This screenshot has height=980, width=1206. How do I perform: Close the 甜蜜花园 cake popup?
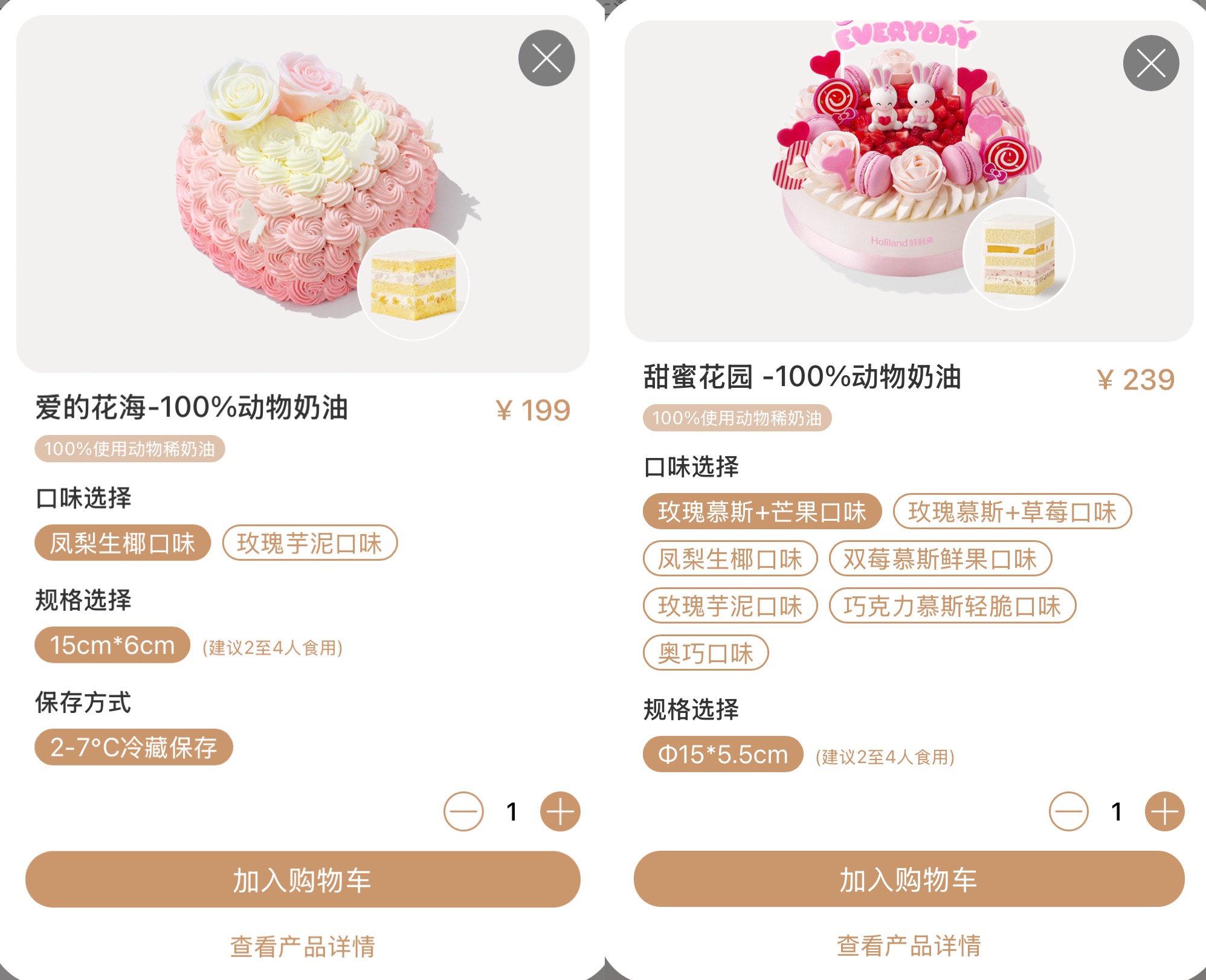(1150, 63)
